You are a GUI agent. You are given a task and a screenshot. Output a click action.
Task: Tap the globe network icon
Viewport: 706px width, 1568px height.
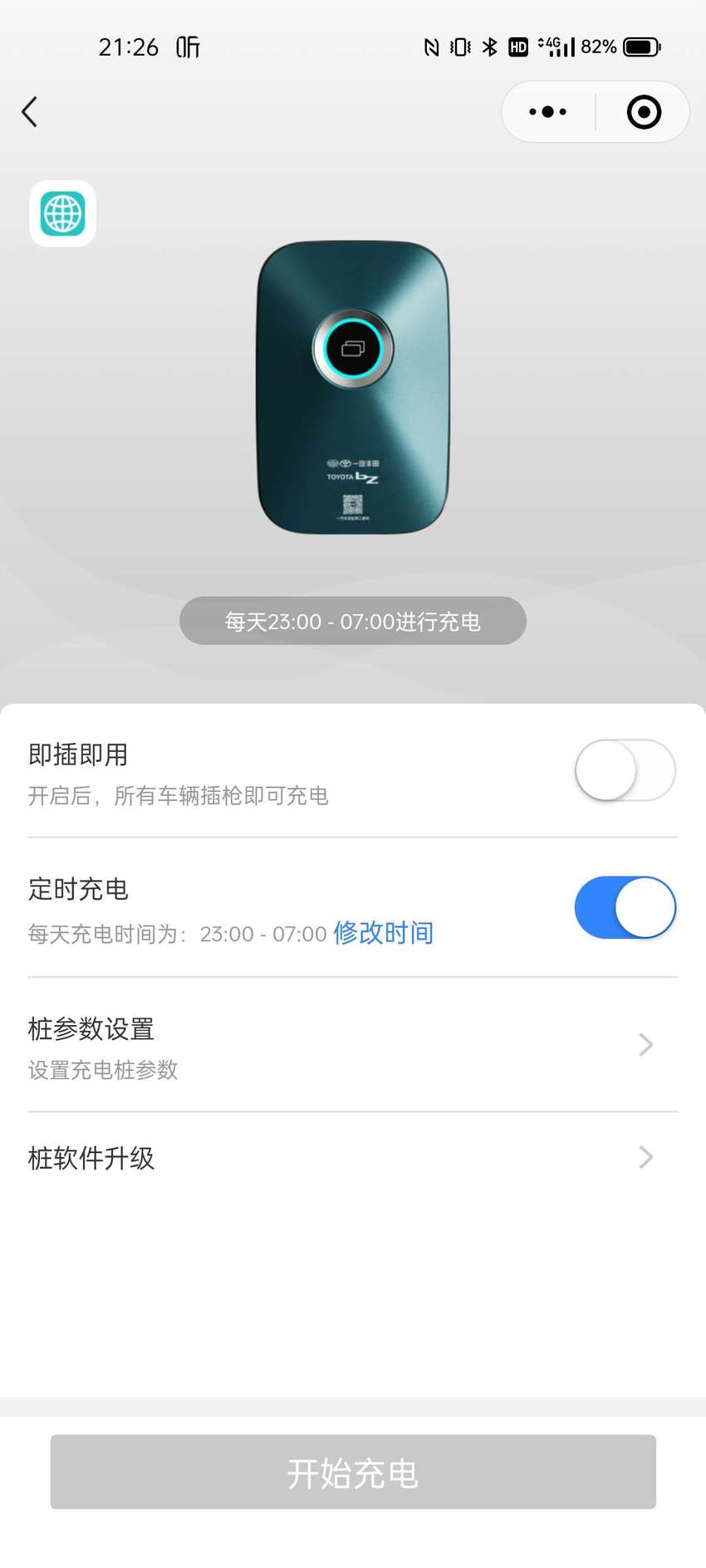(x=63, y=213)
